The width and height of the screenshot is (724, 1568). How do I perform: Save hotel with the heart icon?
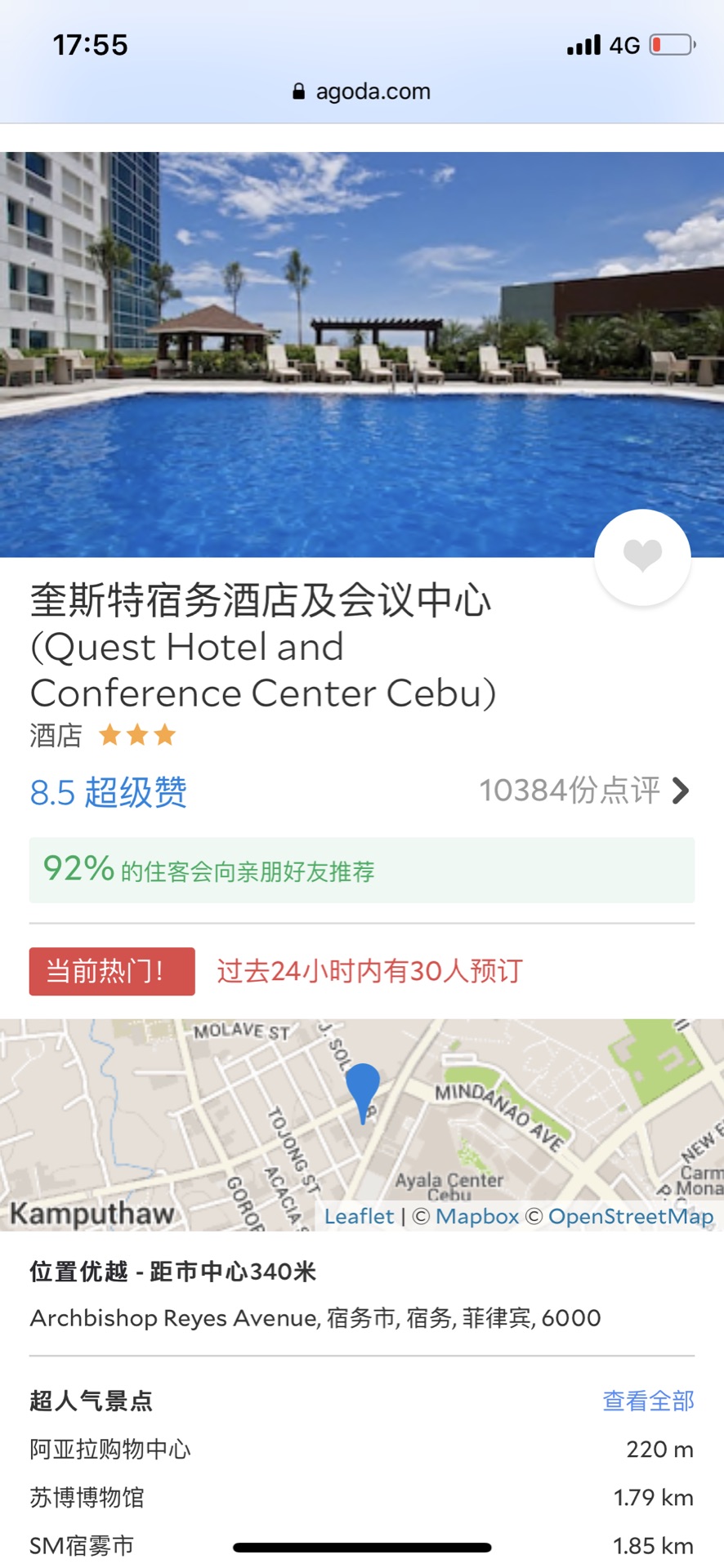tap(642, 557)
